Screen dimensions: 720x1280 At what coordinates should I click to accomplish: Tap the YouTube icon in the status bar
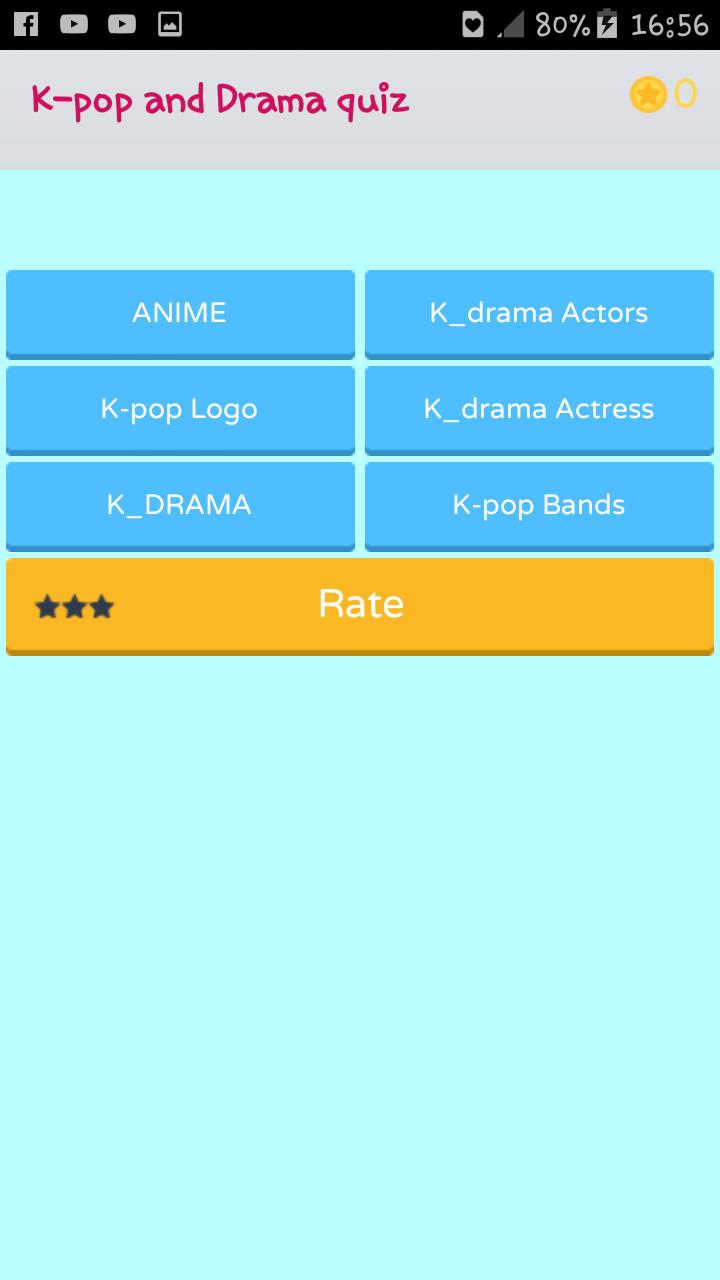click(73, 22)
